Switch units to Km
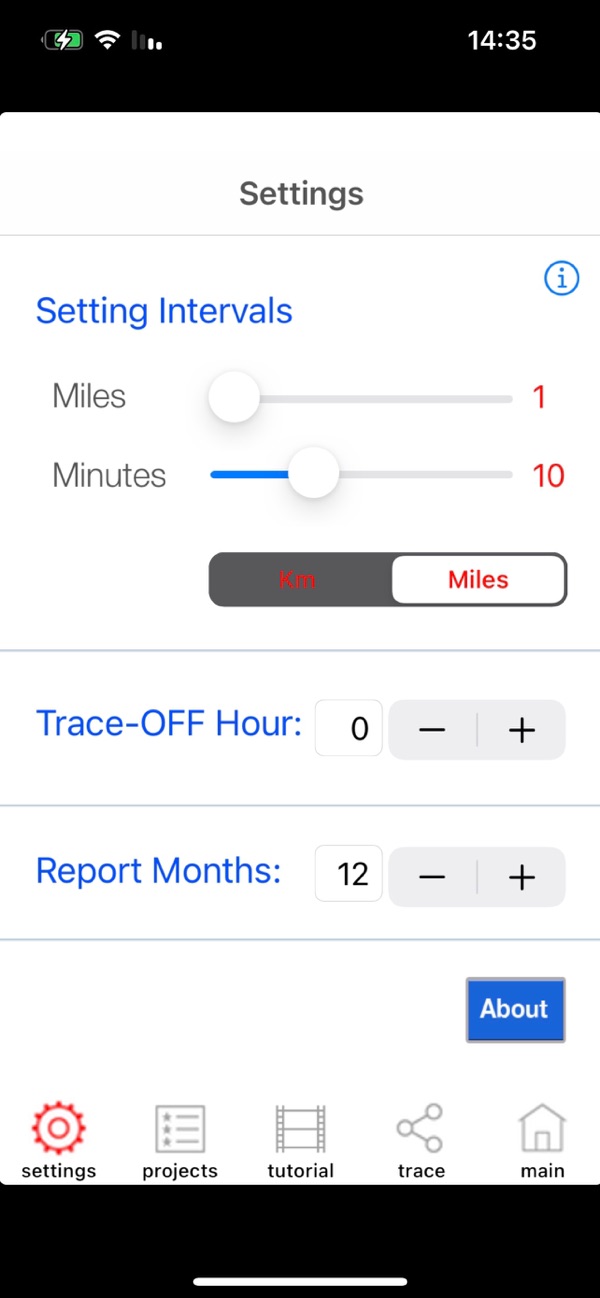600x1298 pixels. (x=299, y=580)
